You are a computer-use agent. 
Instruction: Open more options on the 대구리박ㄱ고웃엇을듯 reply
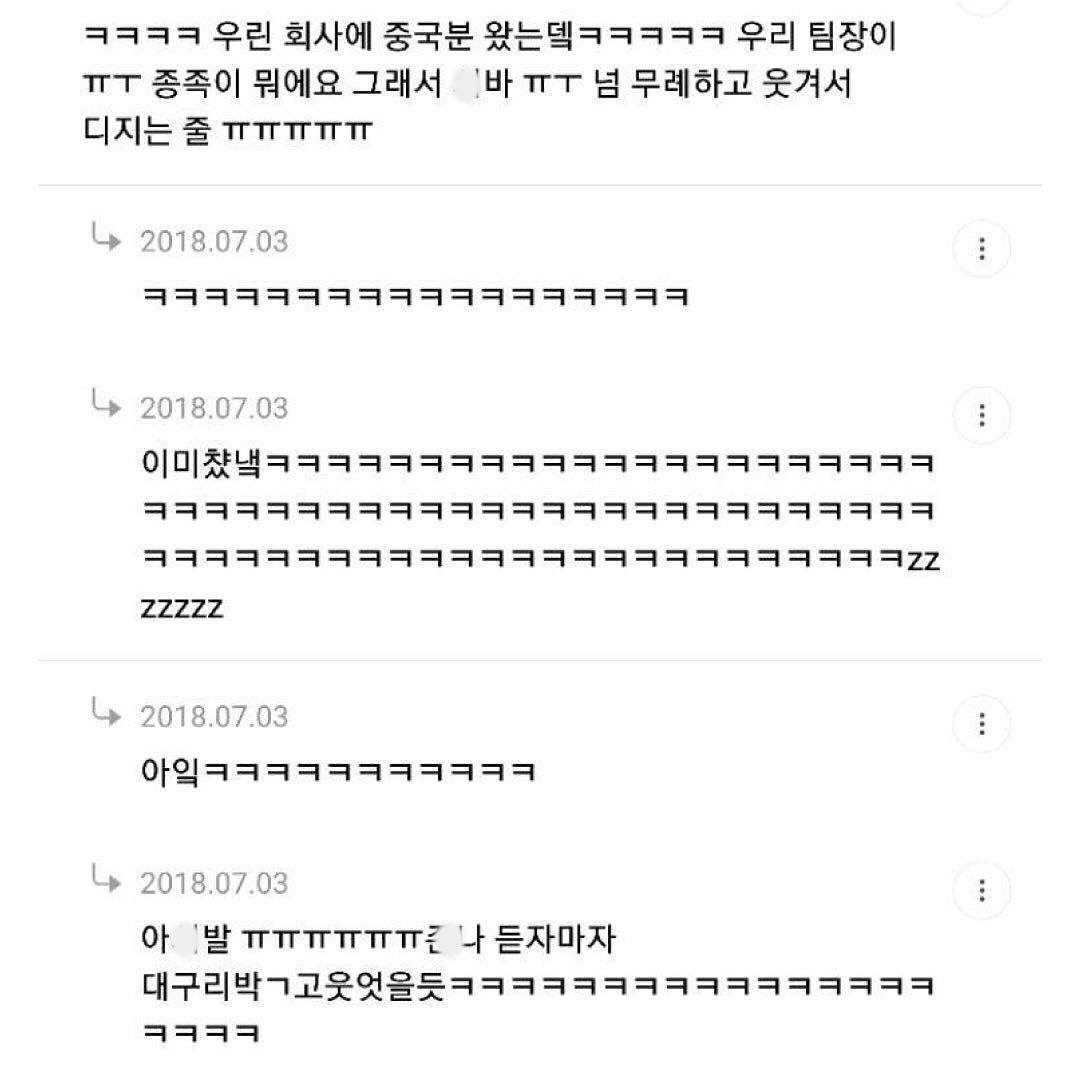click(x=981, y=890)
